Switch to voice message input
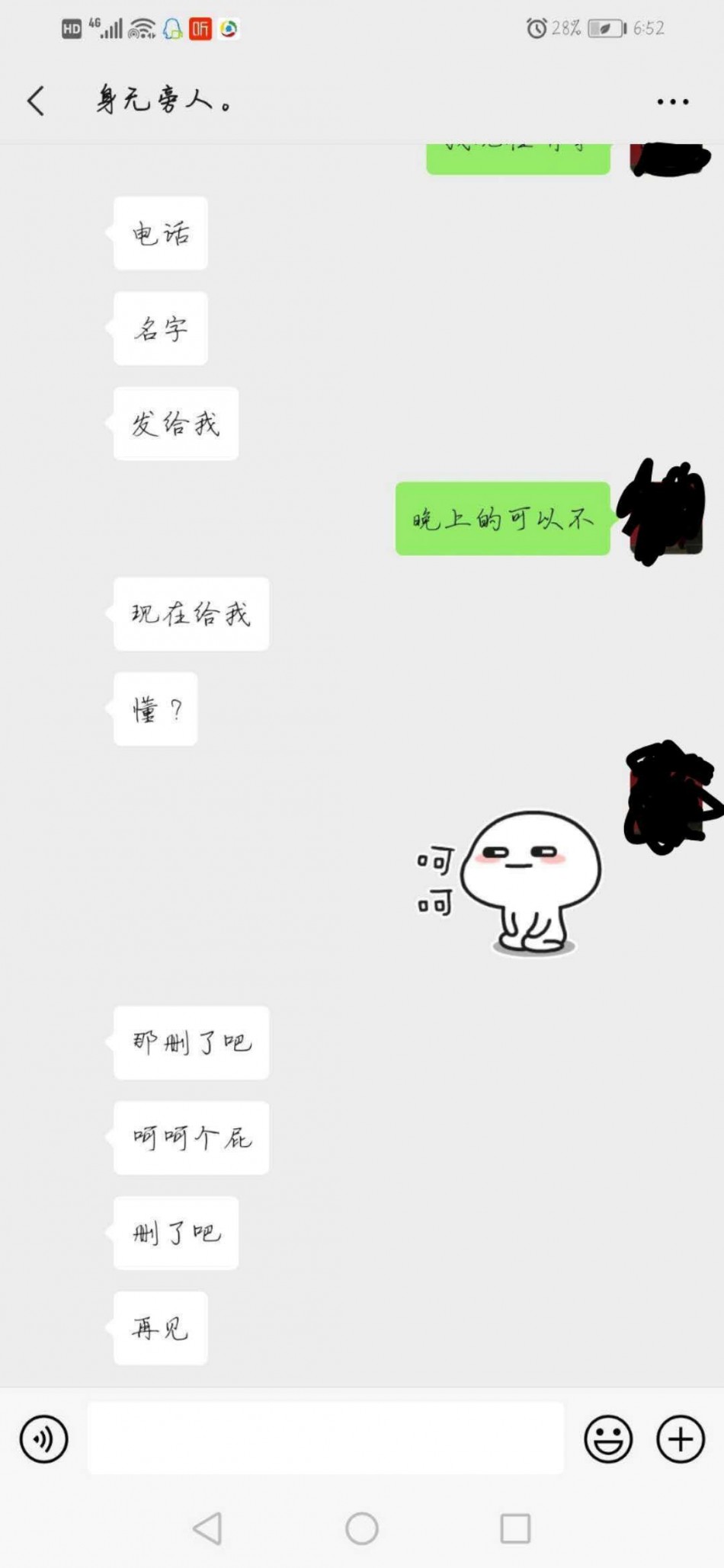The image size is (724, 1568). tap(44, 1439)
